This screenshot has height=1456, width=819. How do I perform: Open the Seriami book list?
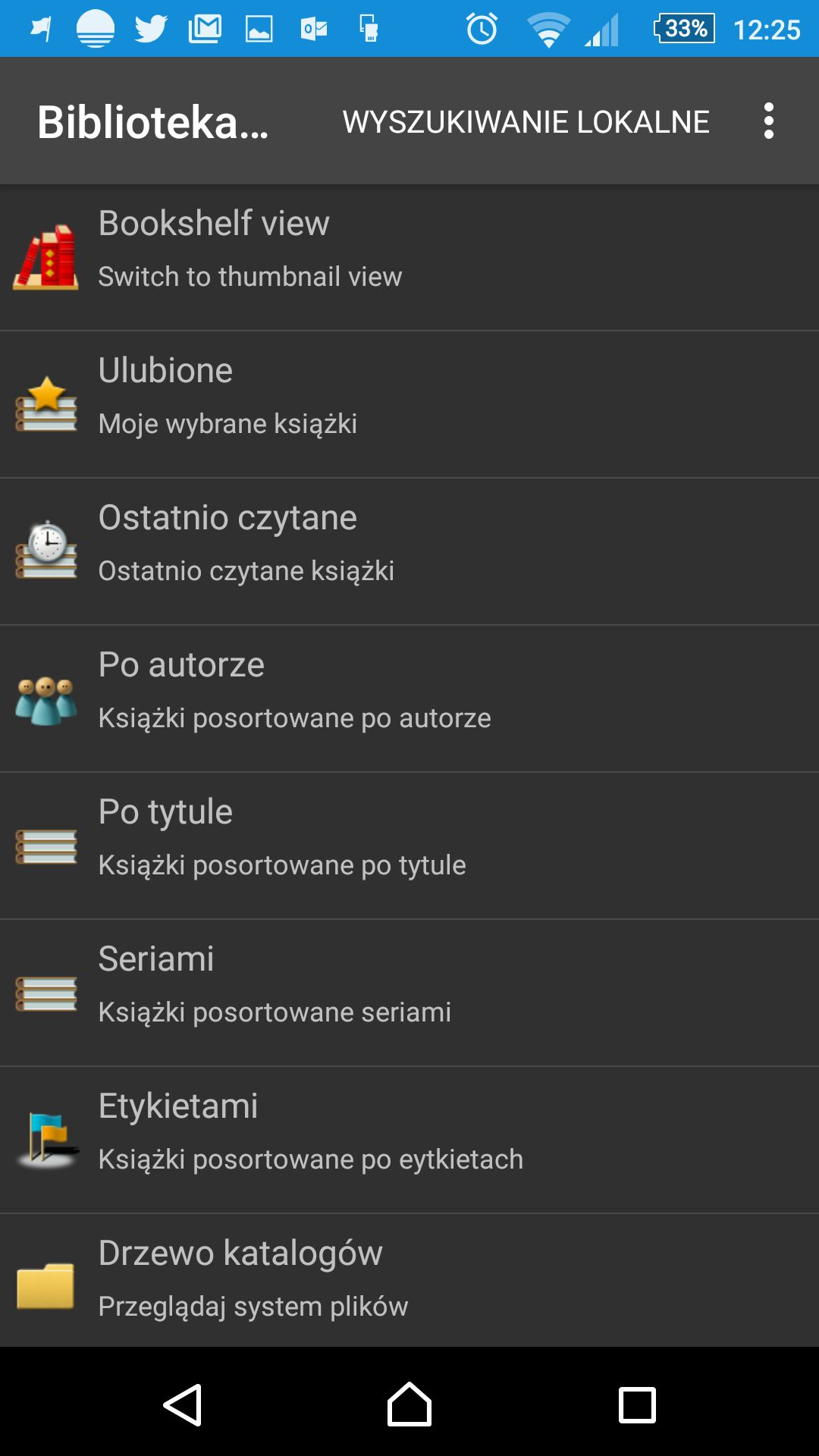tap(409, 993)
